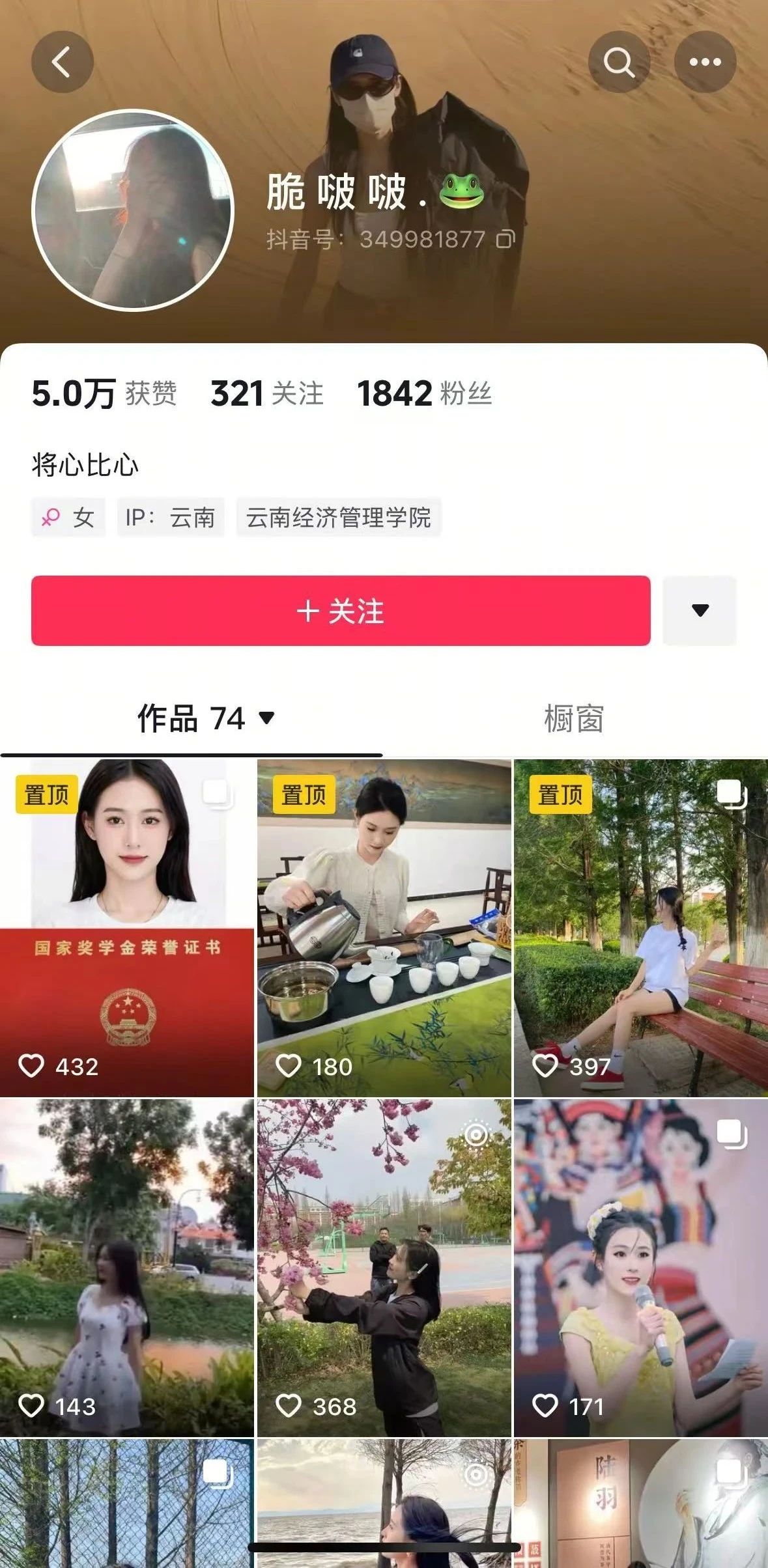Tap the 云南经济管理学院 school tag
Viewport: 768px width, 1568px height.
[x=340, y=516]
